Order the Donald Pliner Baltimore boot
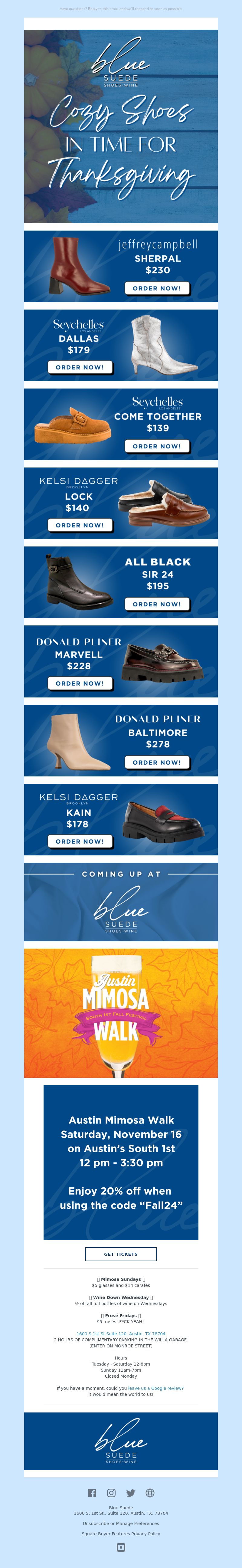242x1568 pixels. coord(157,762)
